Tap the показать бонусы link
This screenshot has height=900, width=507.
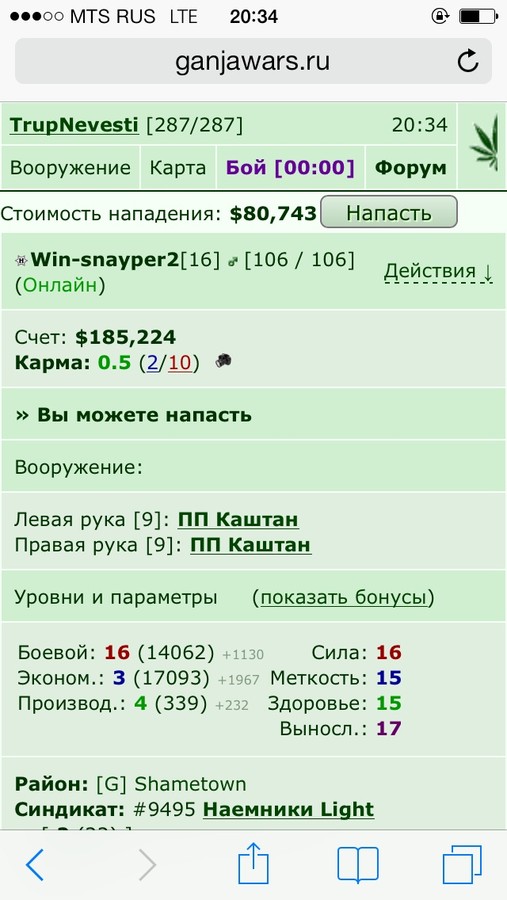[343, 598]
